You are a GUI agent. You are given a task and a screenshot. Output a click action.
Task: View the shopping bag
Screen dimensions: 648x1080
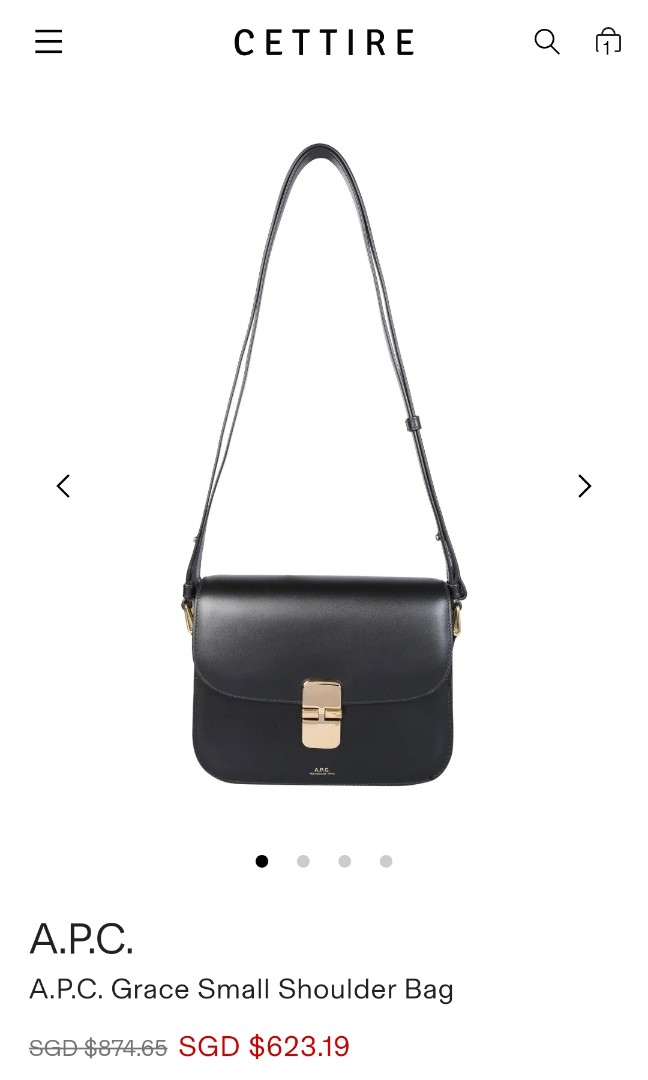[x=607, y=42]
